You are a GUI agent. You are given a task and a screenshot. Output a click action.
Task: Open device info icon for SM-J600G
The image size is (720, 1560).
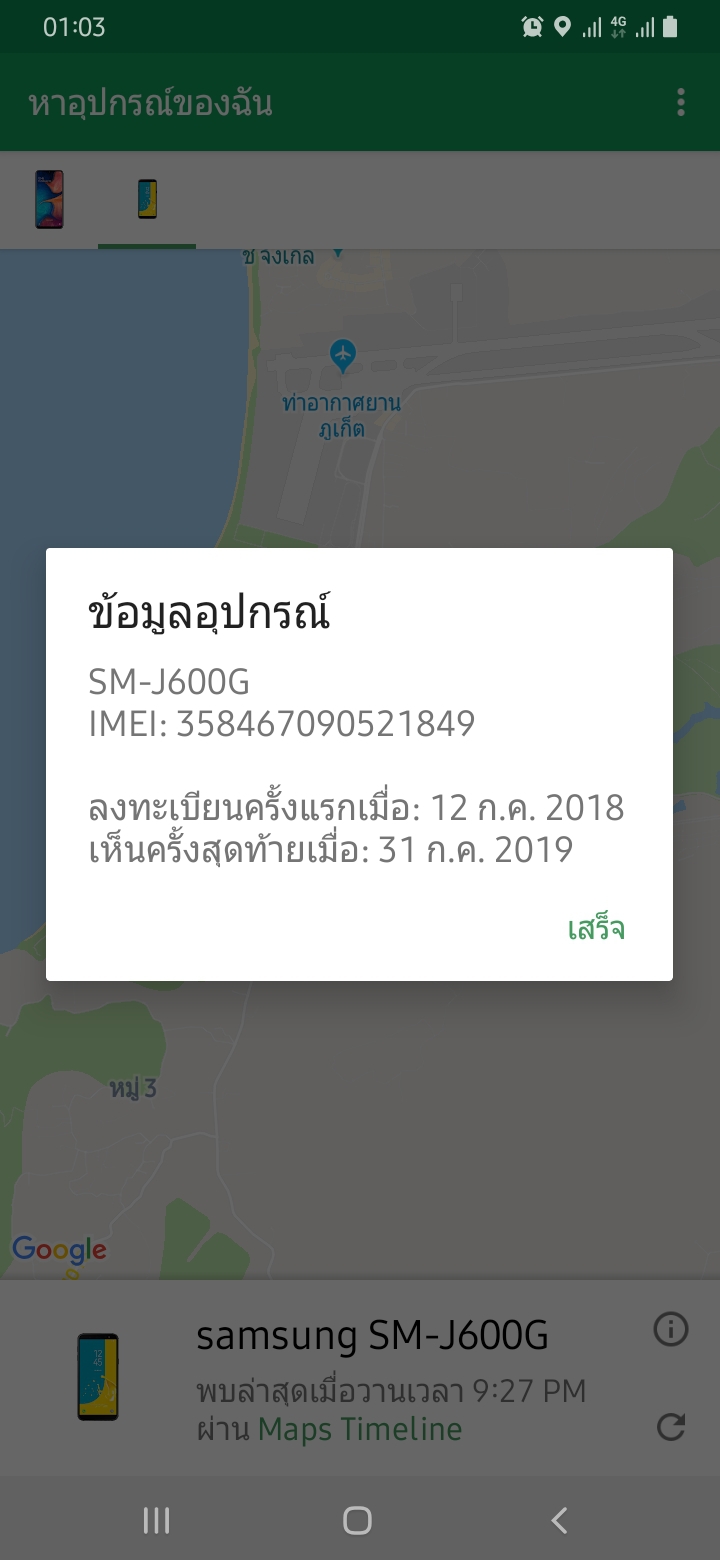tap(670, 1329)
